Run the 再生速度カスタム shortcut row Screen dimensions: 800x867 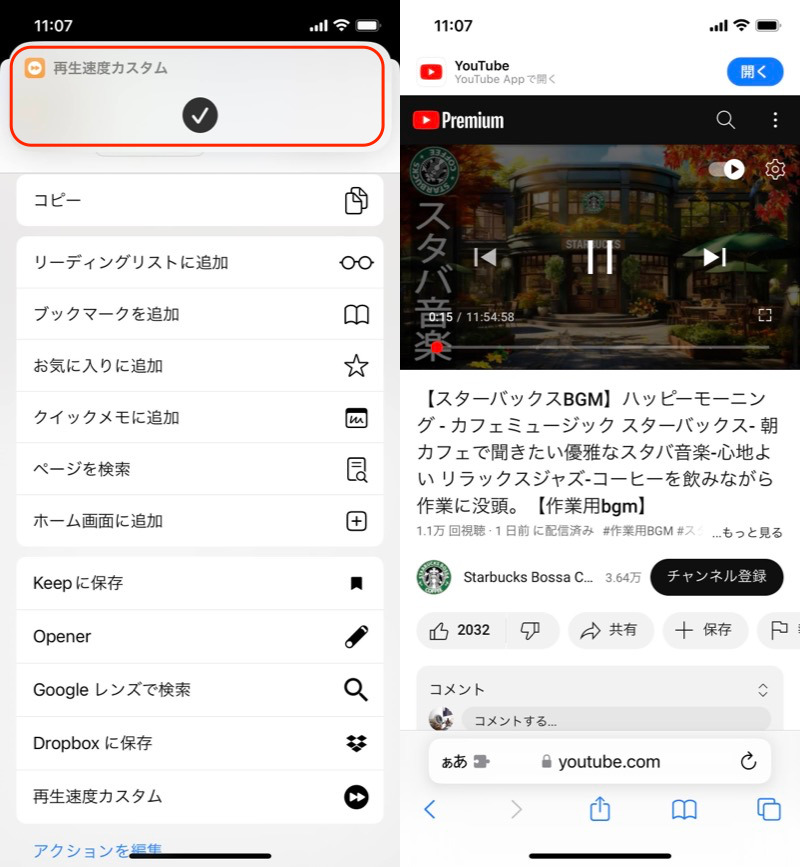200,797
